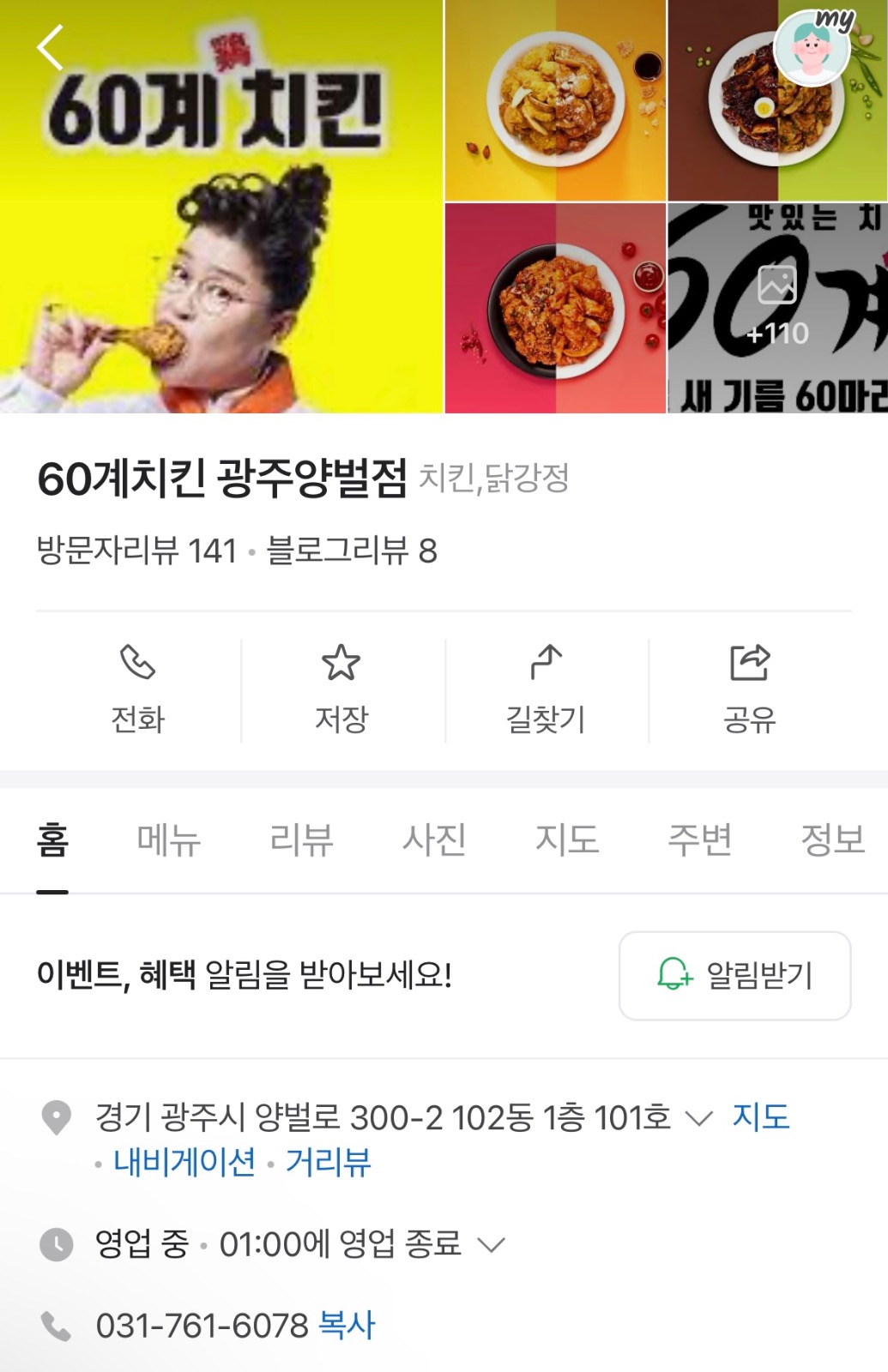Switch to the 정보 tab

(x=832, y=839)
